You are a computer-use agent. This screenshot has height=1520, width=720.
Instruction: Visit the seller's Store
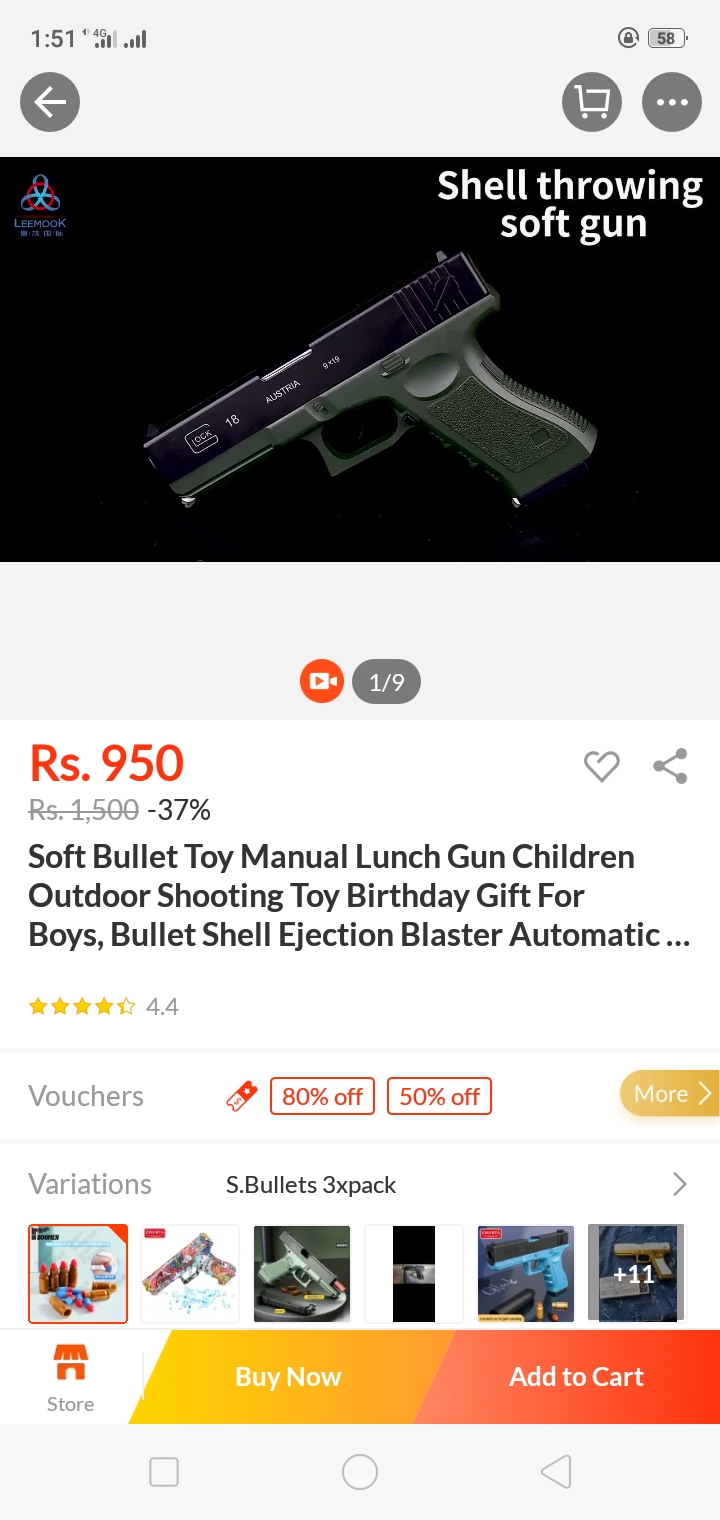tap(70, 1378)
